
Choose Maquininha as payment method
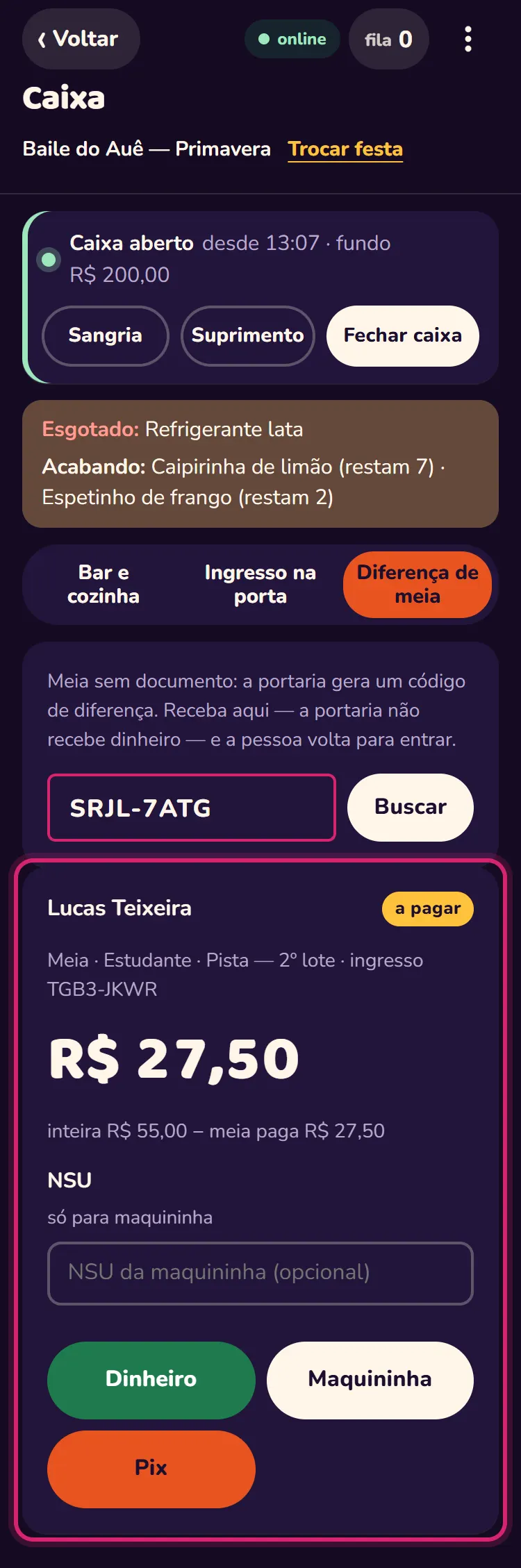[x=370, y=1381]
